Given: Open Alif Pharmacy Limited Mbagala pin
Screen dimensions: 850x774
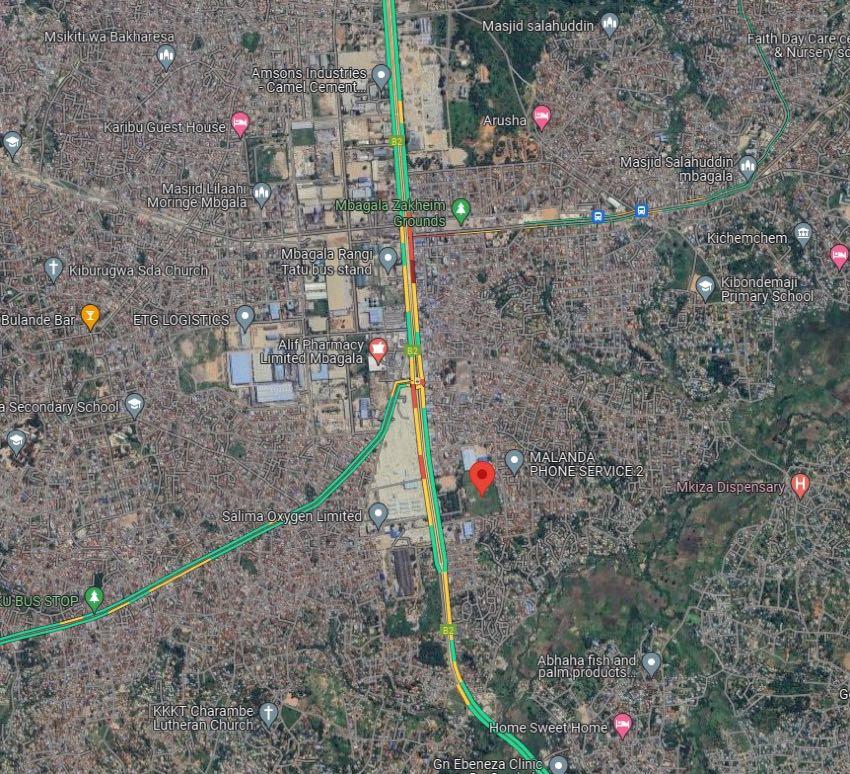Looking at the screenshot, I should (x=378, y=350).
